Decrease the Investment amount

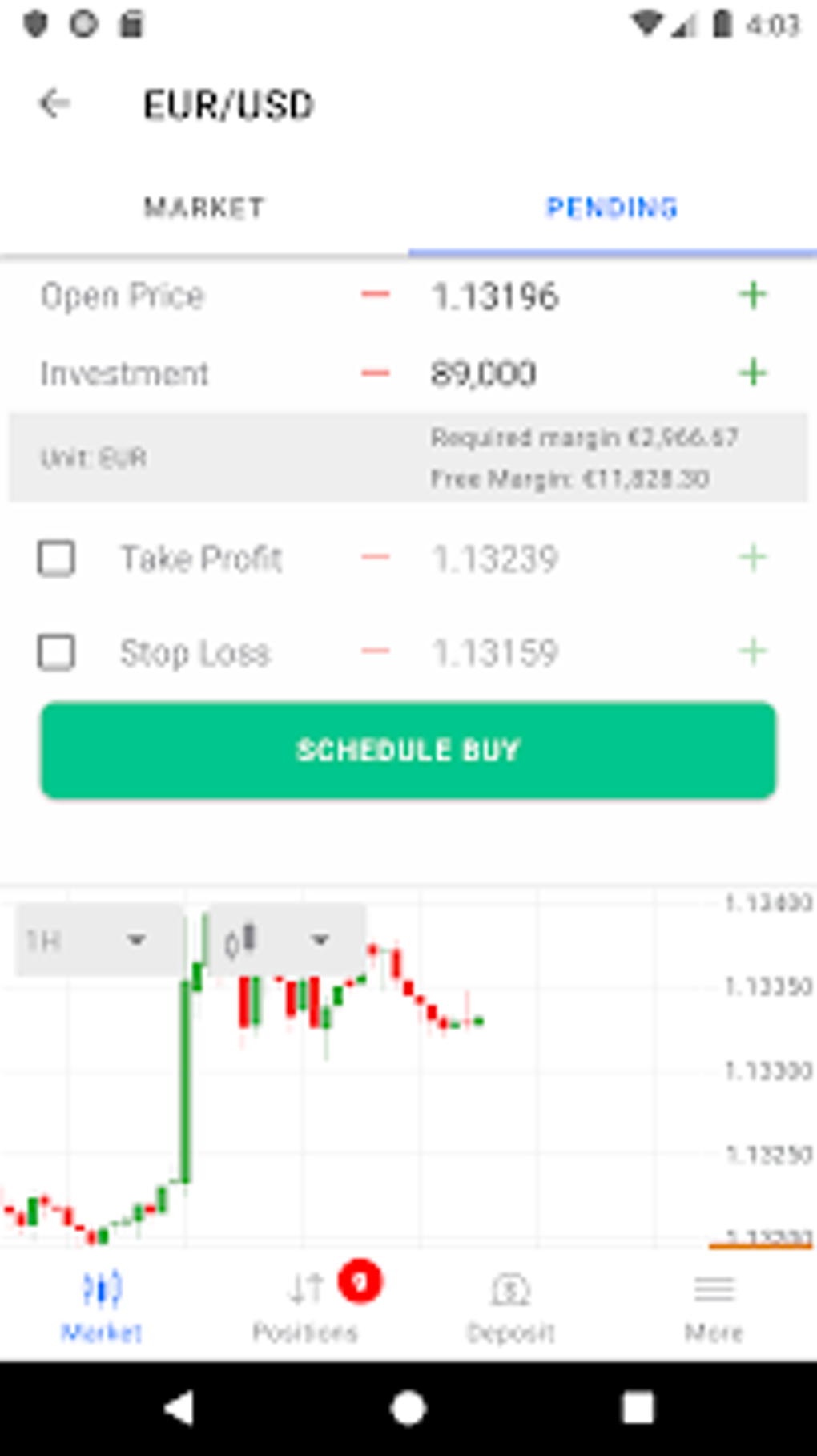pos(375,373)
